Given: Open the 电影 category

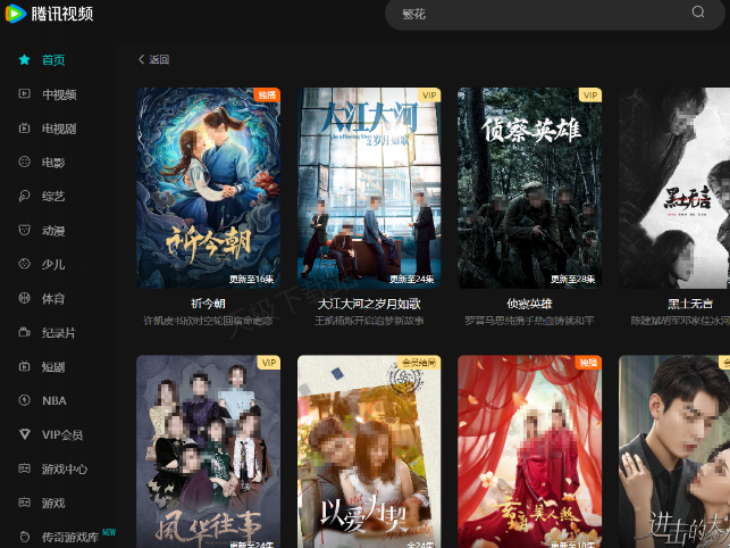Looking at the screenshot, I should (x=52, y=162).
